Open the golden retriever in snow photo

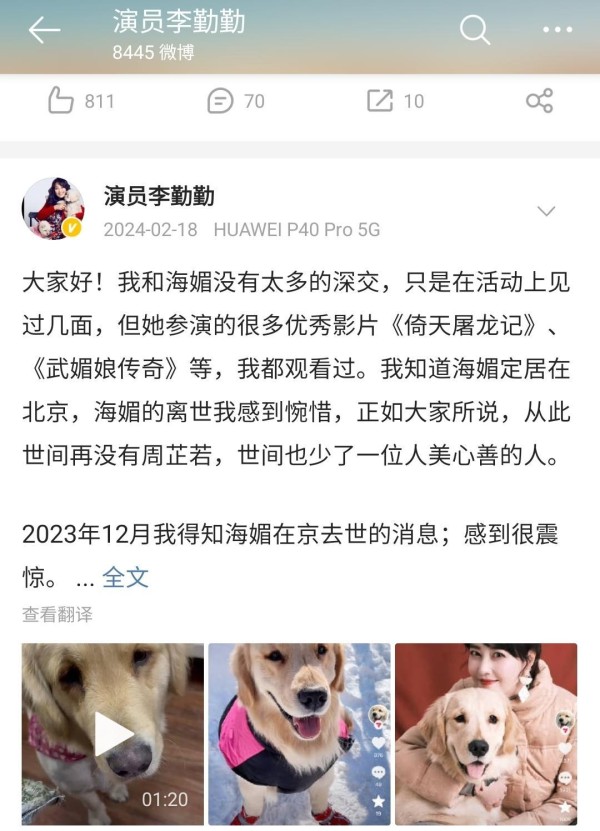300,734
